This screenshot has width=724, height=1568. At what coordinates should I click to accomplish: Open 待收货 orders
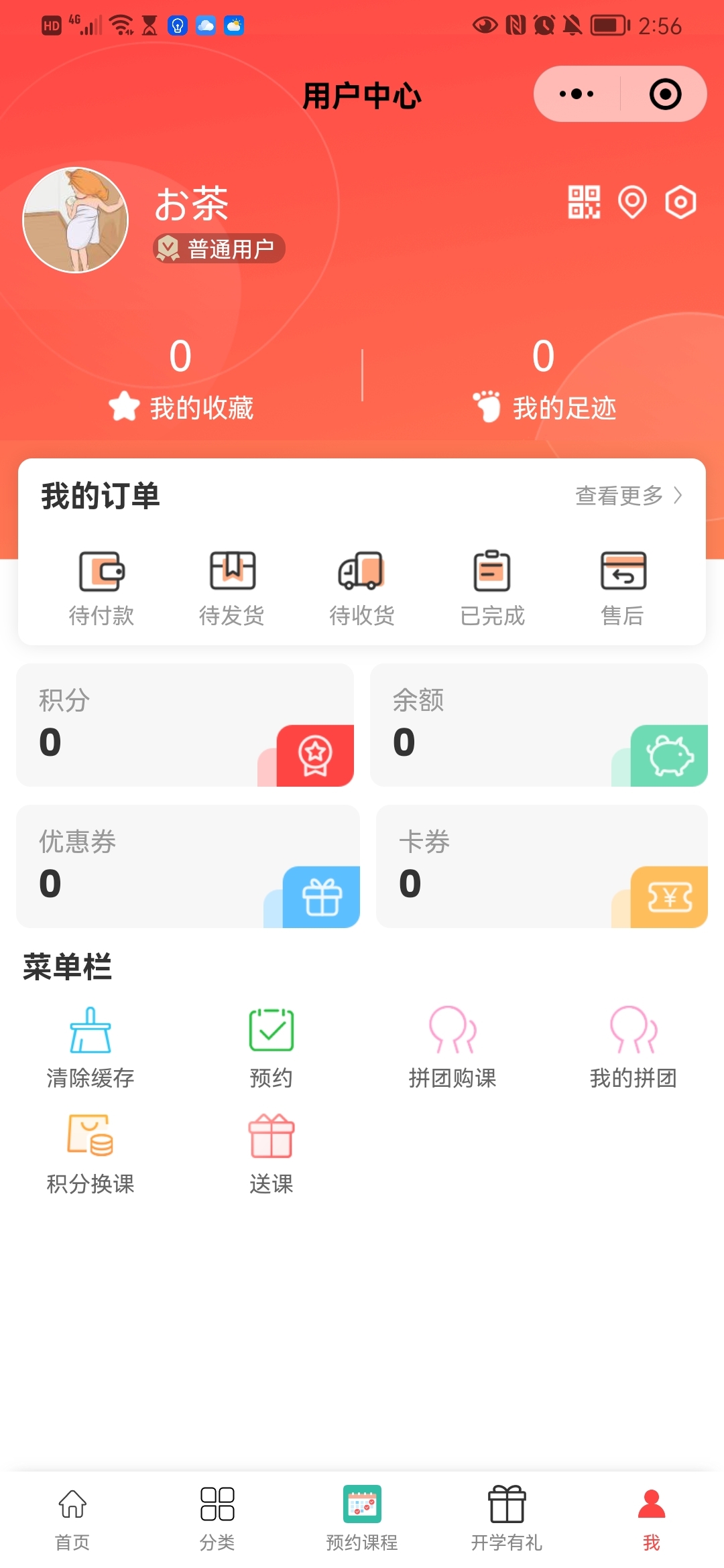[362, 587]
